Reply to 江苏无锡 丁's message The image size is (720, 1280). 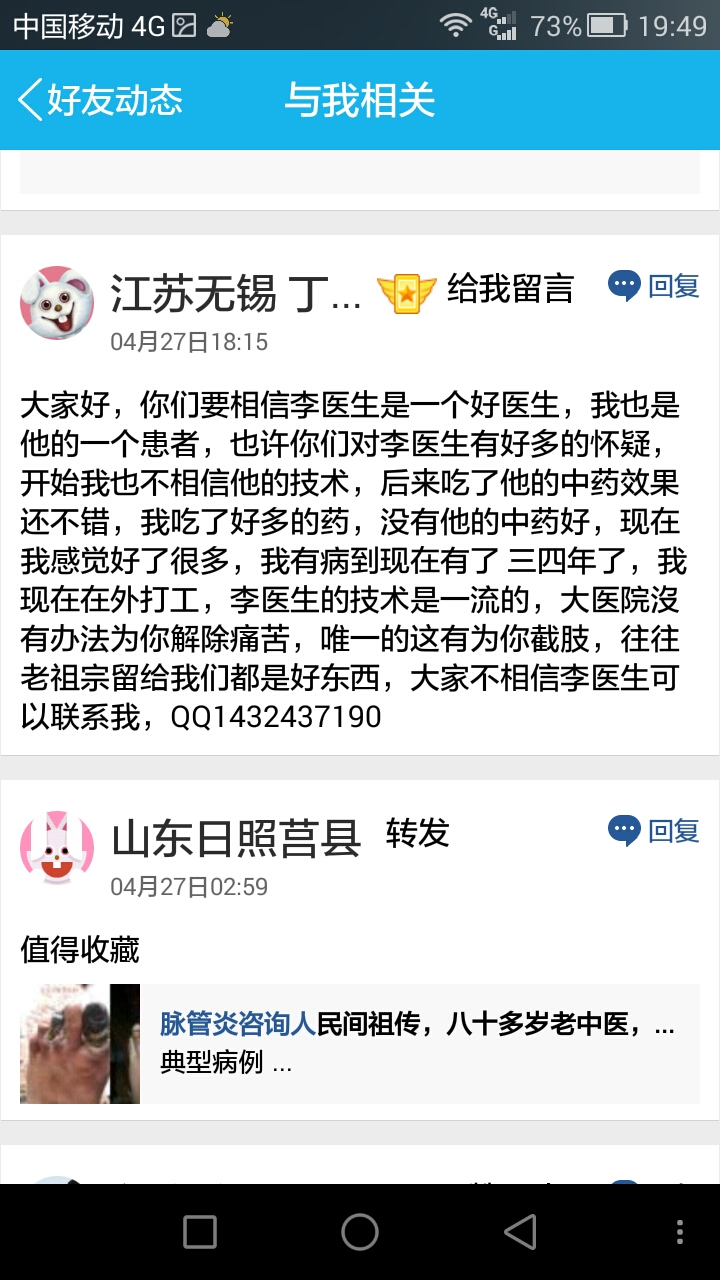(x=654, y=287)
